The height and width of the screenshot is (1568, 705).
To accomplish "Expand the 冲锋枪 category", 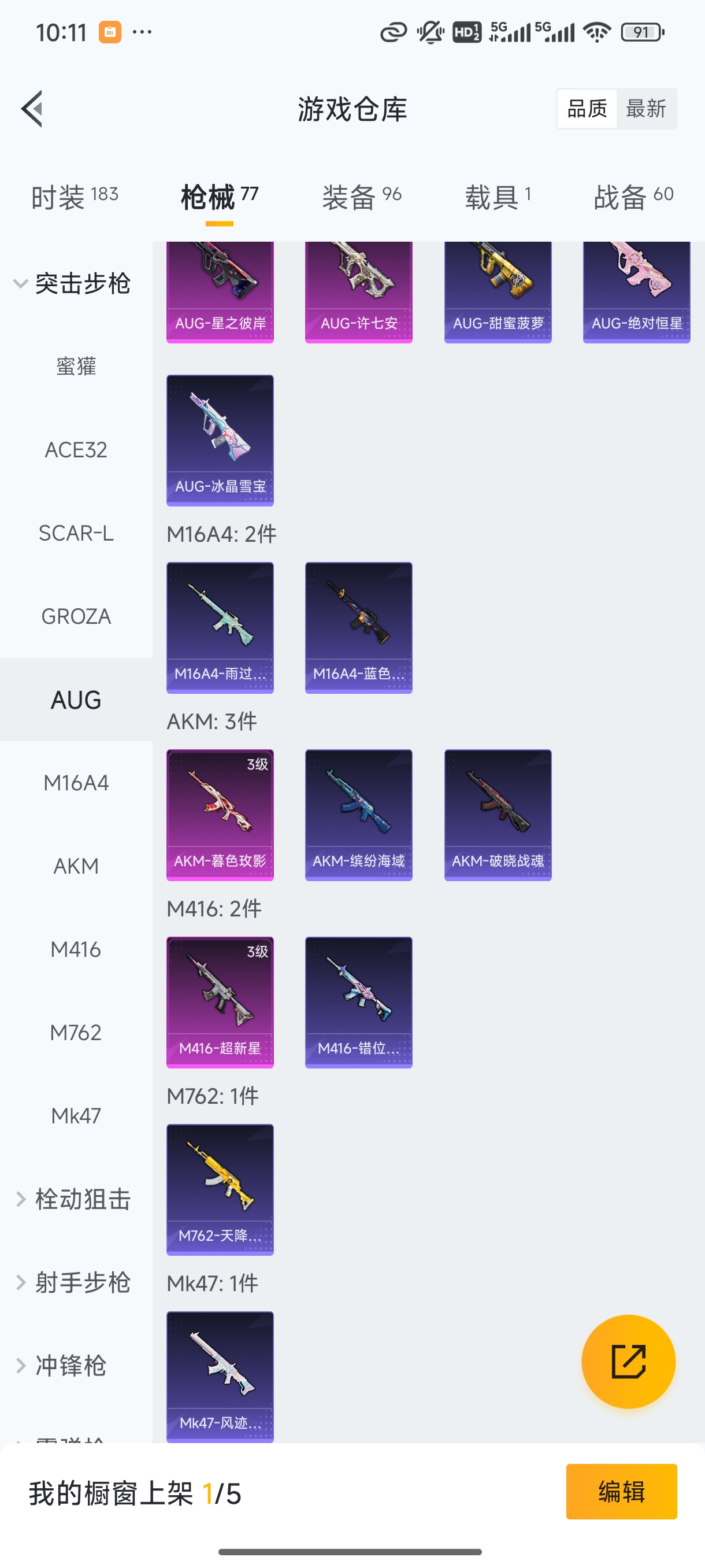I will point(61,1365).
